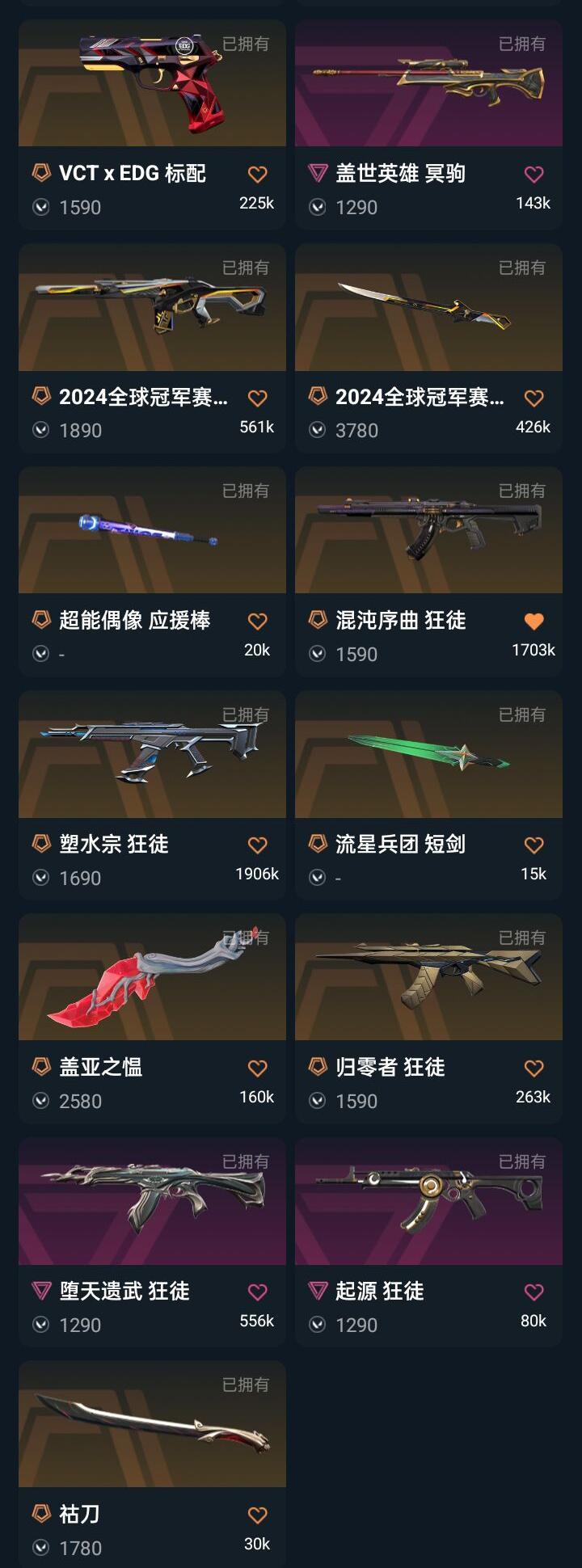582x1568 pixels.
Task: Click the tier badge beside 超能偶像 应援棒
Action: point(40,621)
